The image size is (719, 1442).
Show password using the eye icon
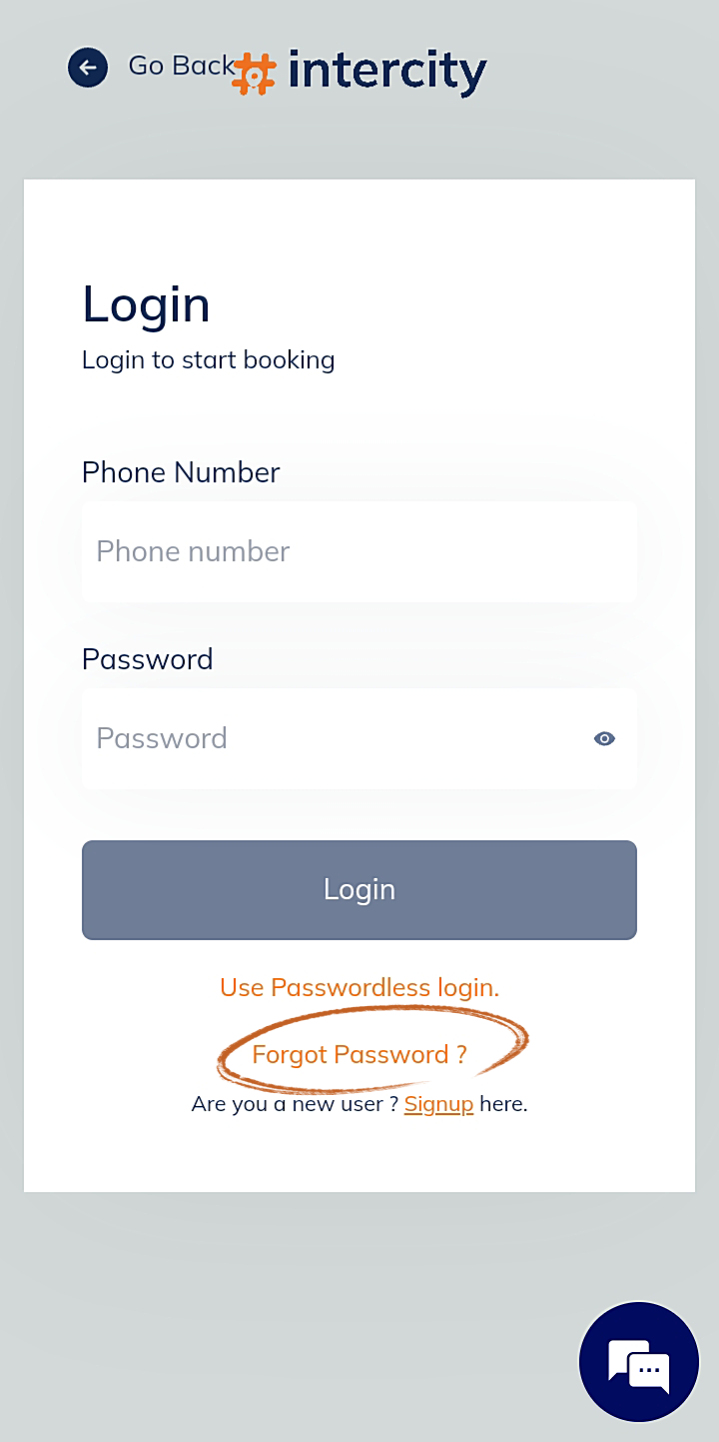point(604,739)
